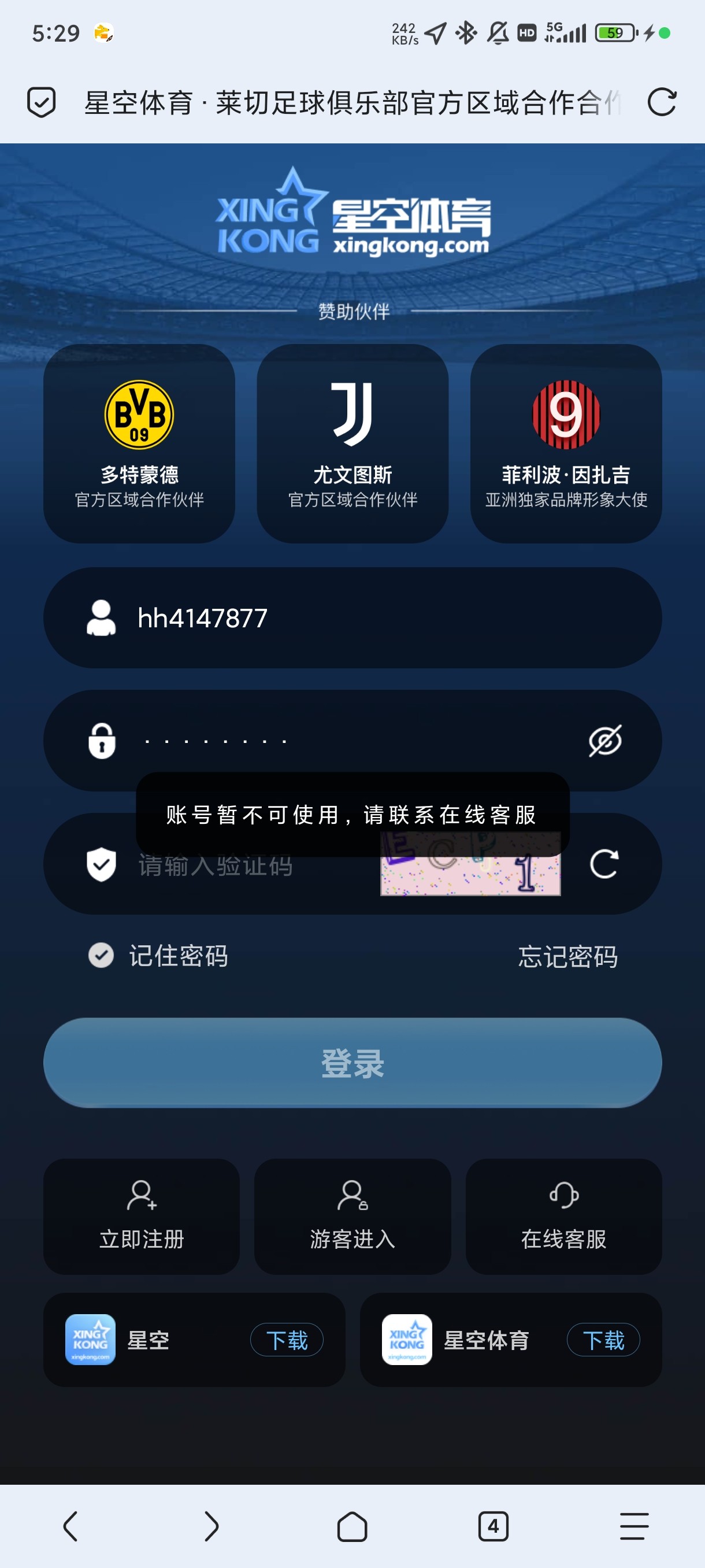Enter as guest via 游客进入

point(352,1215)
